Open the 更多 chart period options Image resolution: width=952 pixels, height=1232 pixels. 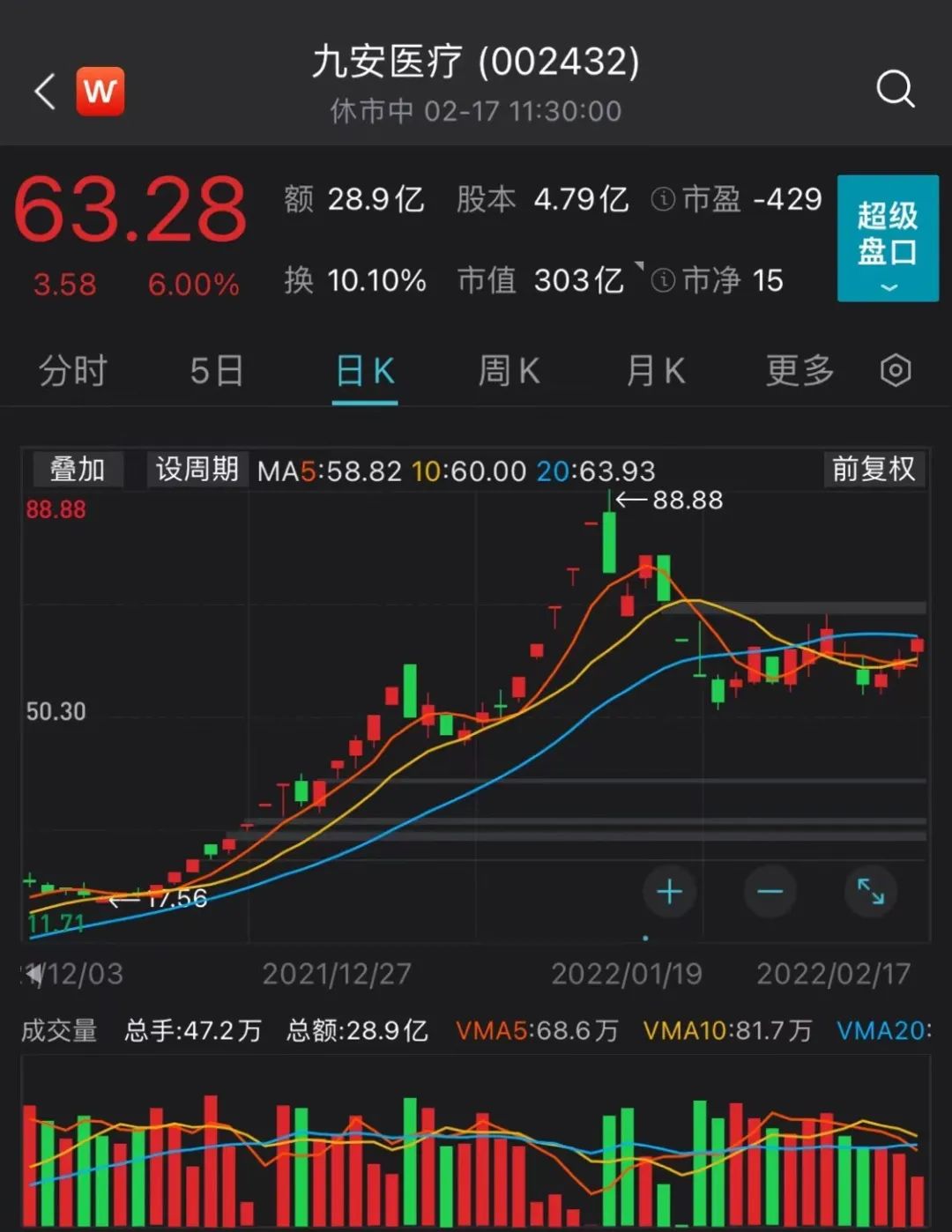pos(800,371)
